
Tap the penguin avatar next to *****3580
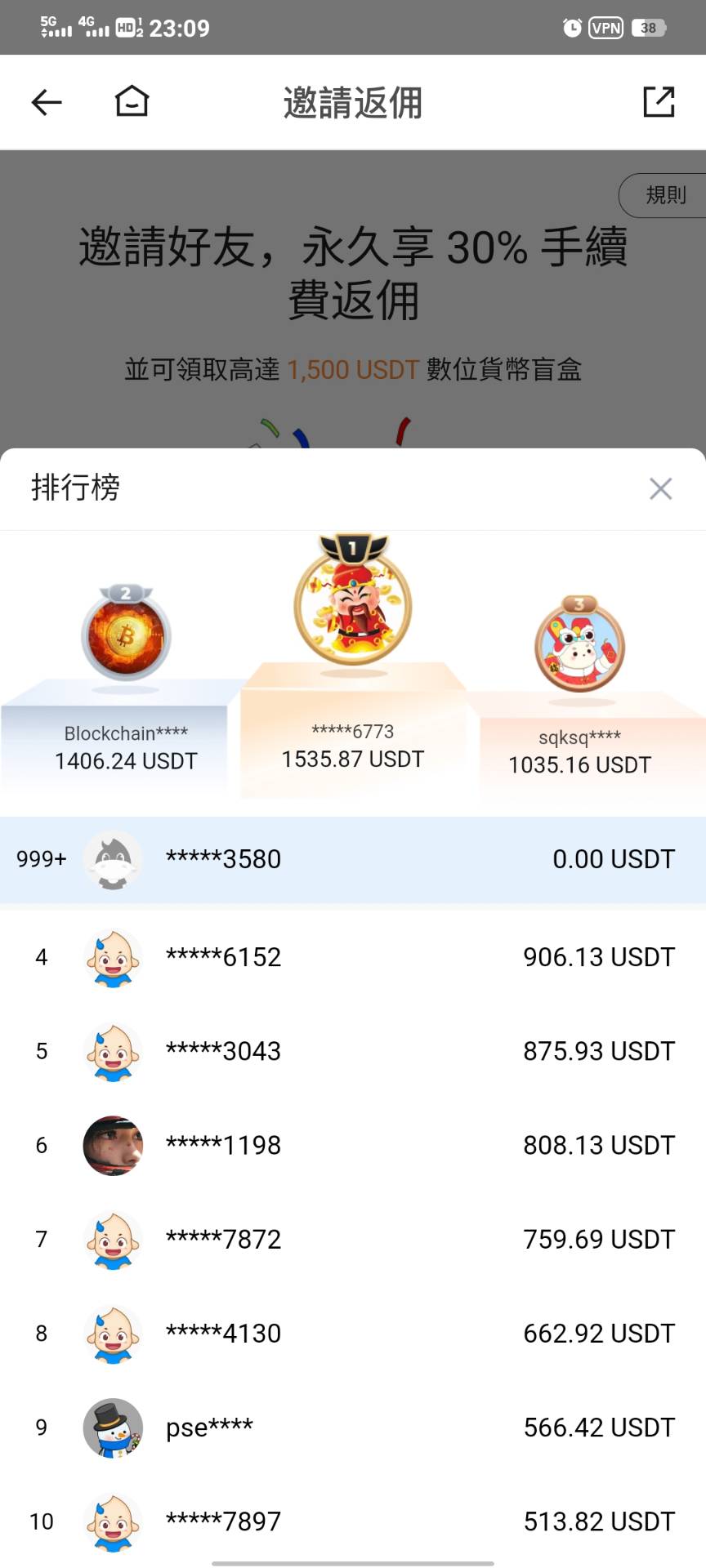point(112,858)
